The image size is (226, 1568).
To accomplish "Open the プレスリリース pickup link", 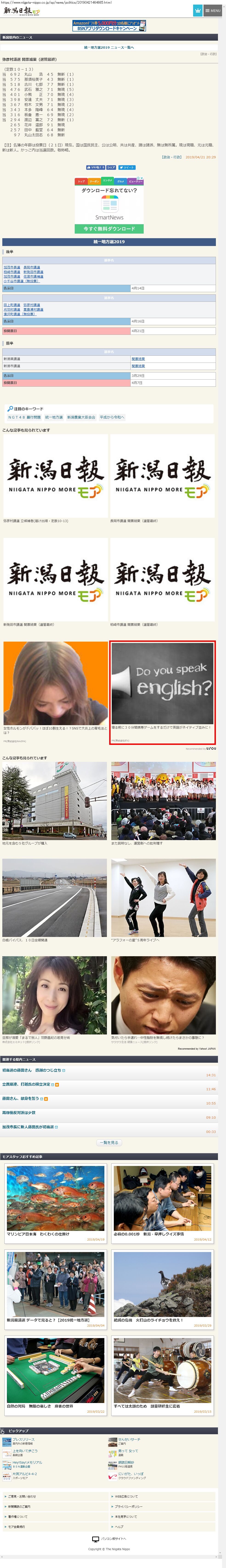I will (23, 1439).
